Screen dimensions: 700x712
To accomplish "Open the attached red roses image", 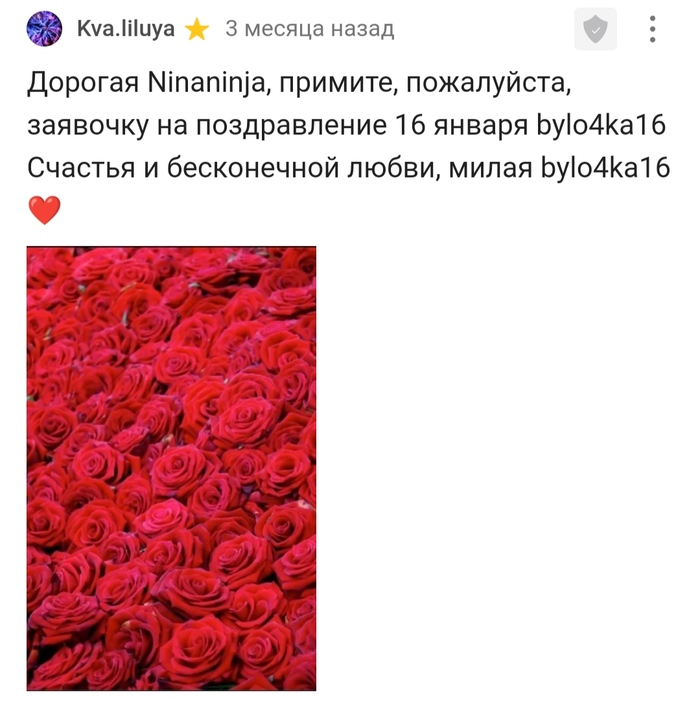I will point(171,468).
